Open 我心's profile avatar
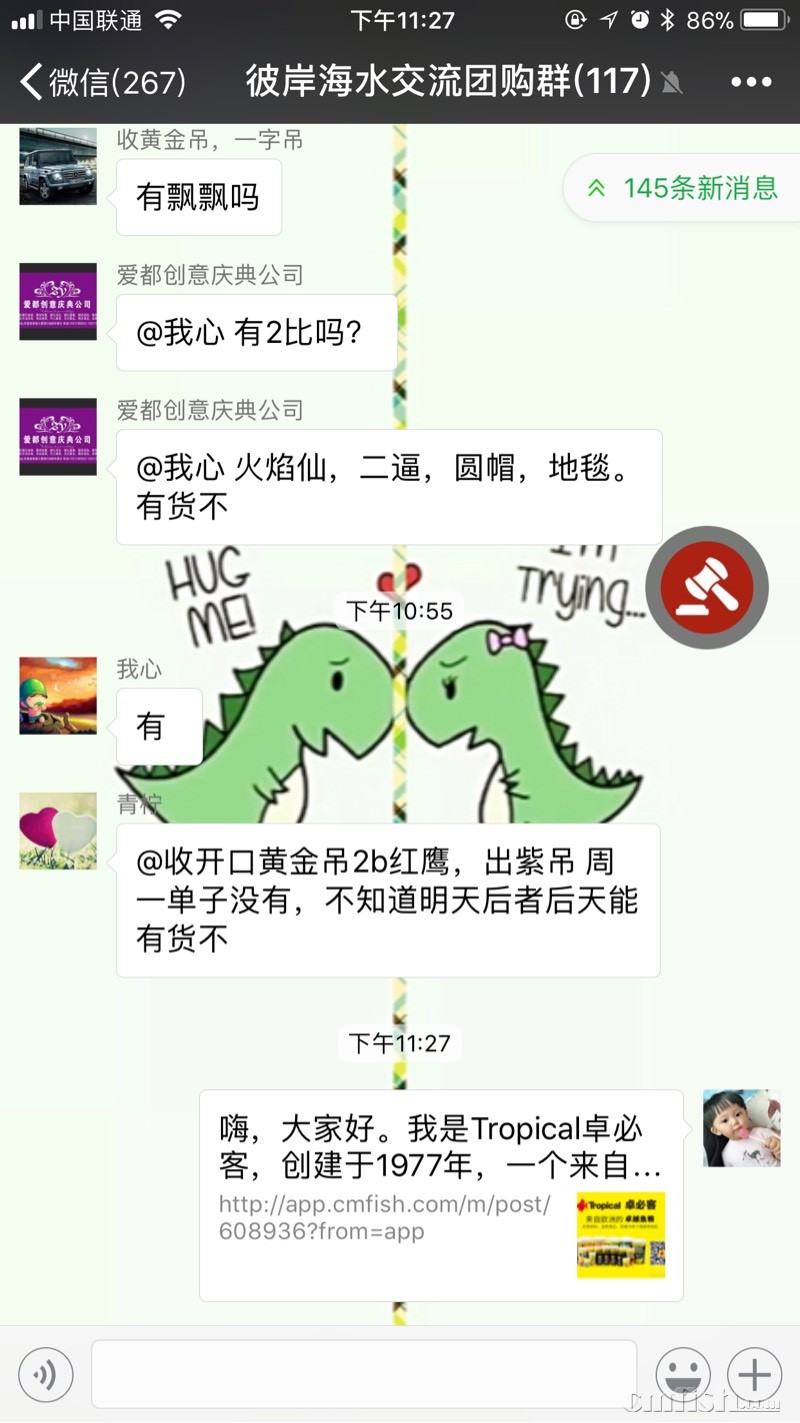This screenshot has height=1423, width=800. point(58,696)
